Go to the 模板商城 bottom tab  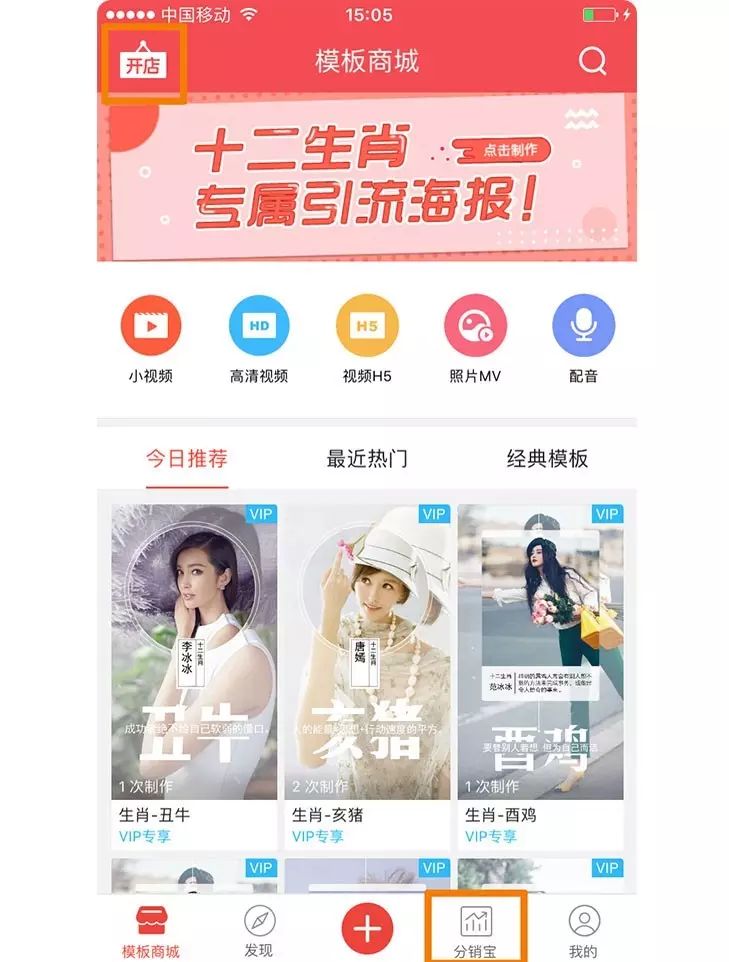tap(150, 930)
